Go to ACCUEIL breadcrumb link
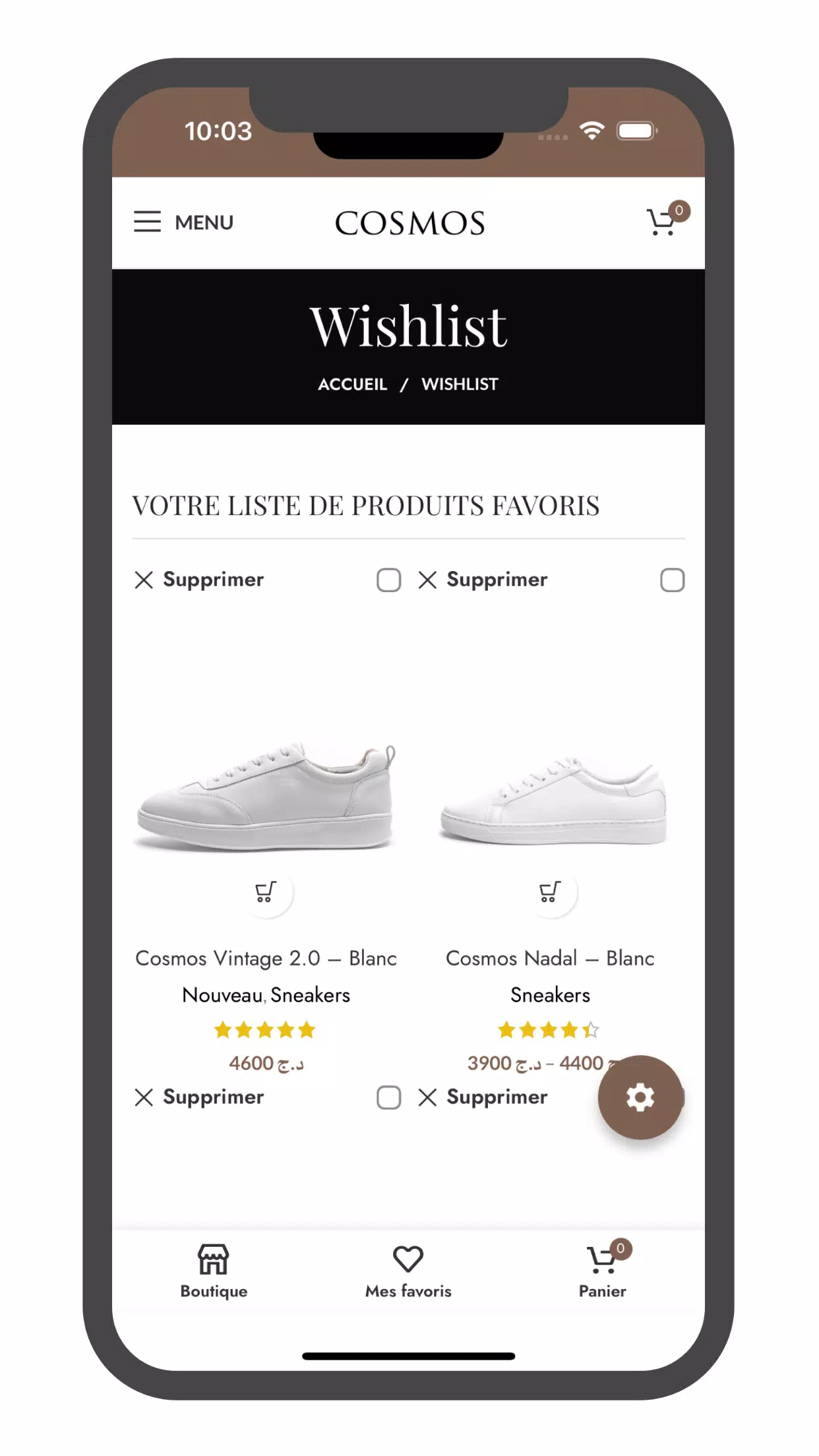Viewport: 819px width, 1456px height. point(352,384)
